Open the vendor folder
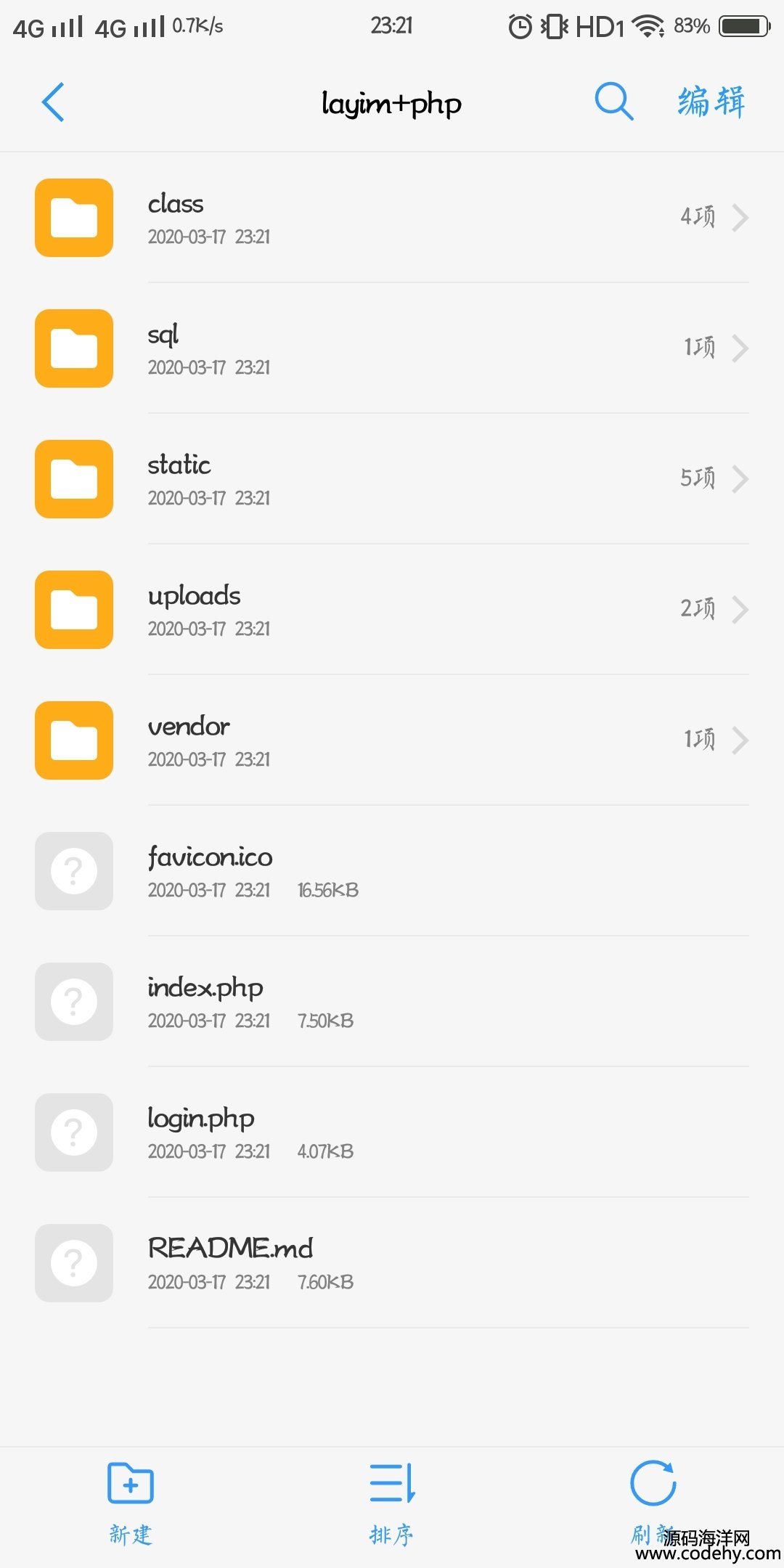This screenshot has width=784, height=1568. 392,740
